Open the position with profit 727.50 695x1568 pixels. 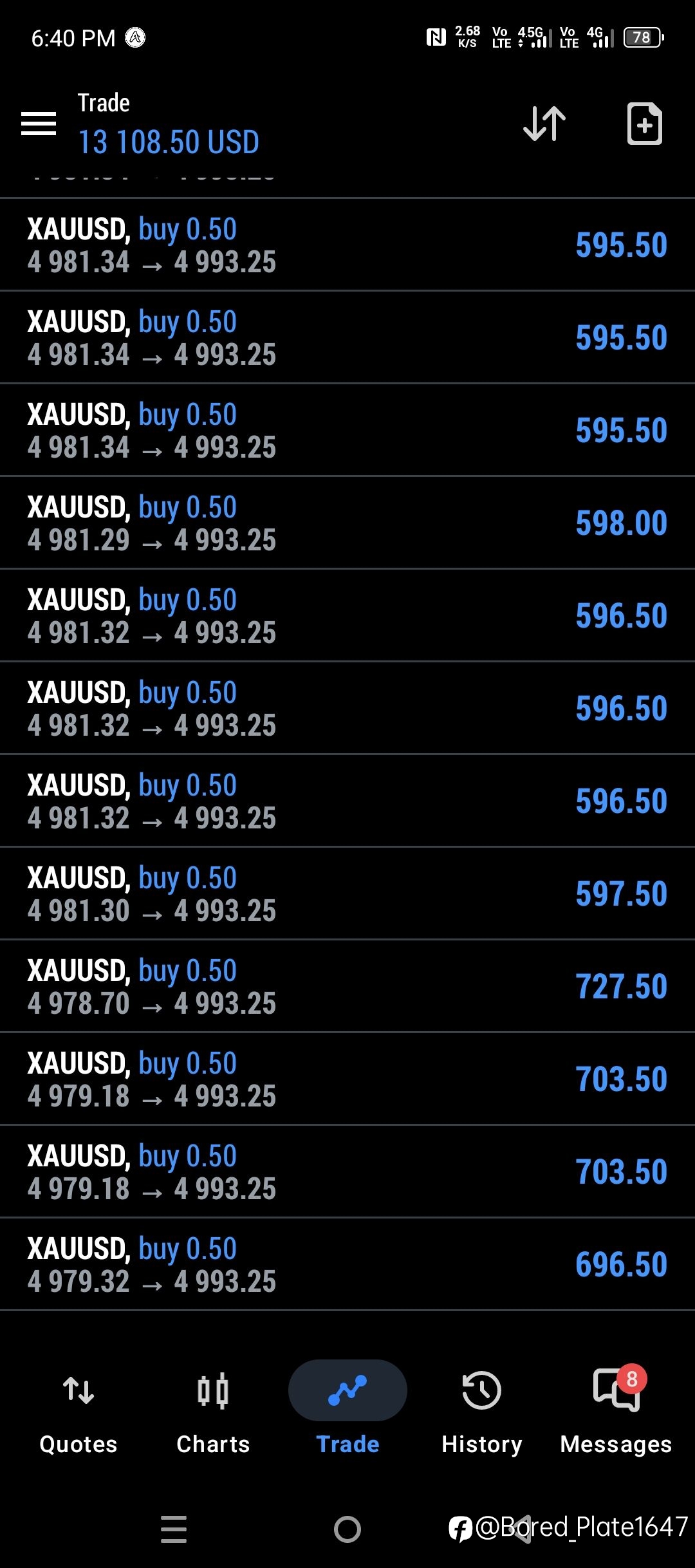click(x=347, y=986)
